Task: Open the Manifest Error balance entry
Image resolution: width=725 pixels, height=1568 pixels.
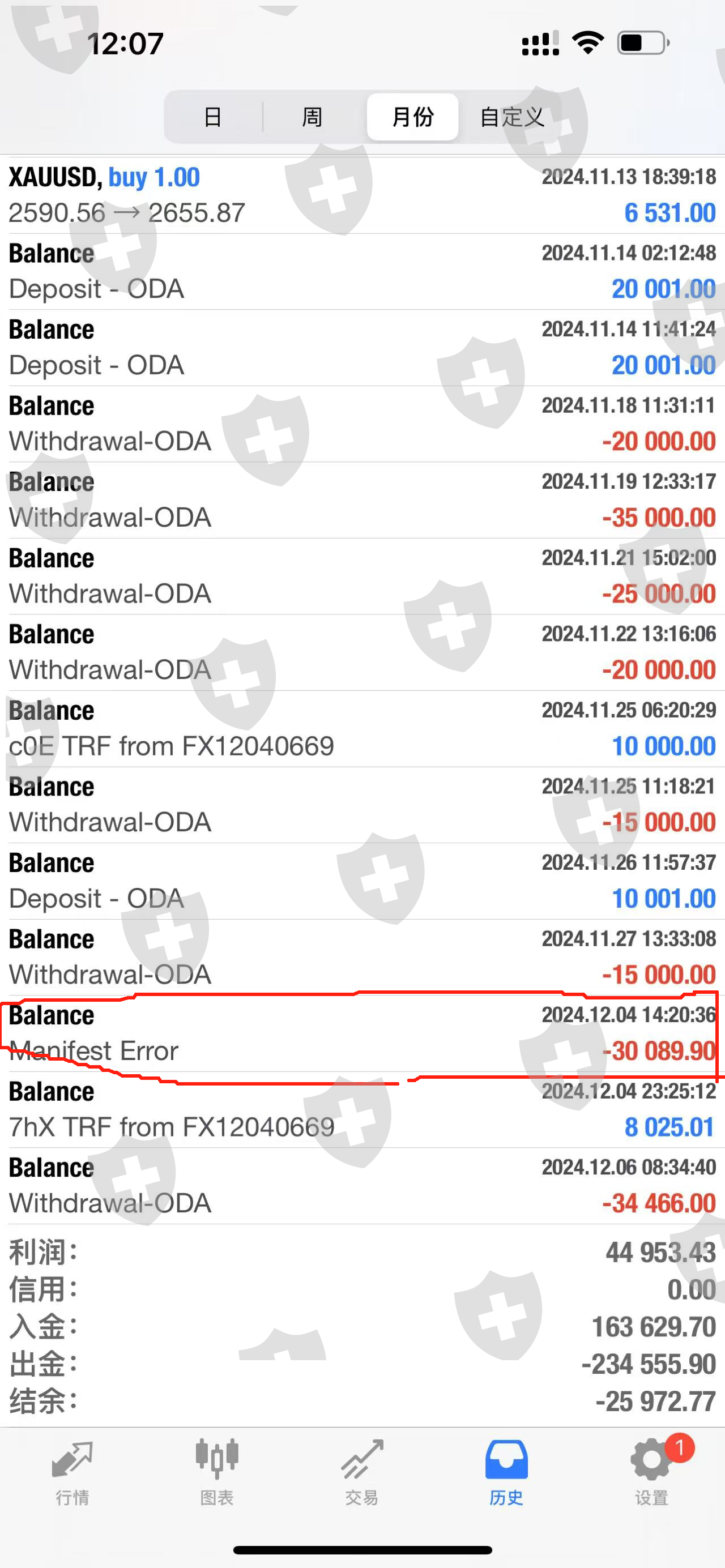Action: (x=362, y=1033)
